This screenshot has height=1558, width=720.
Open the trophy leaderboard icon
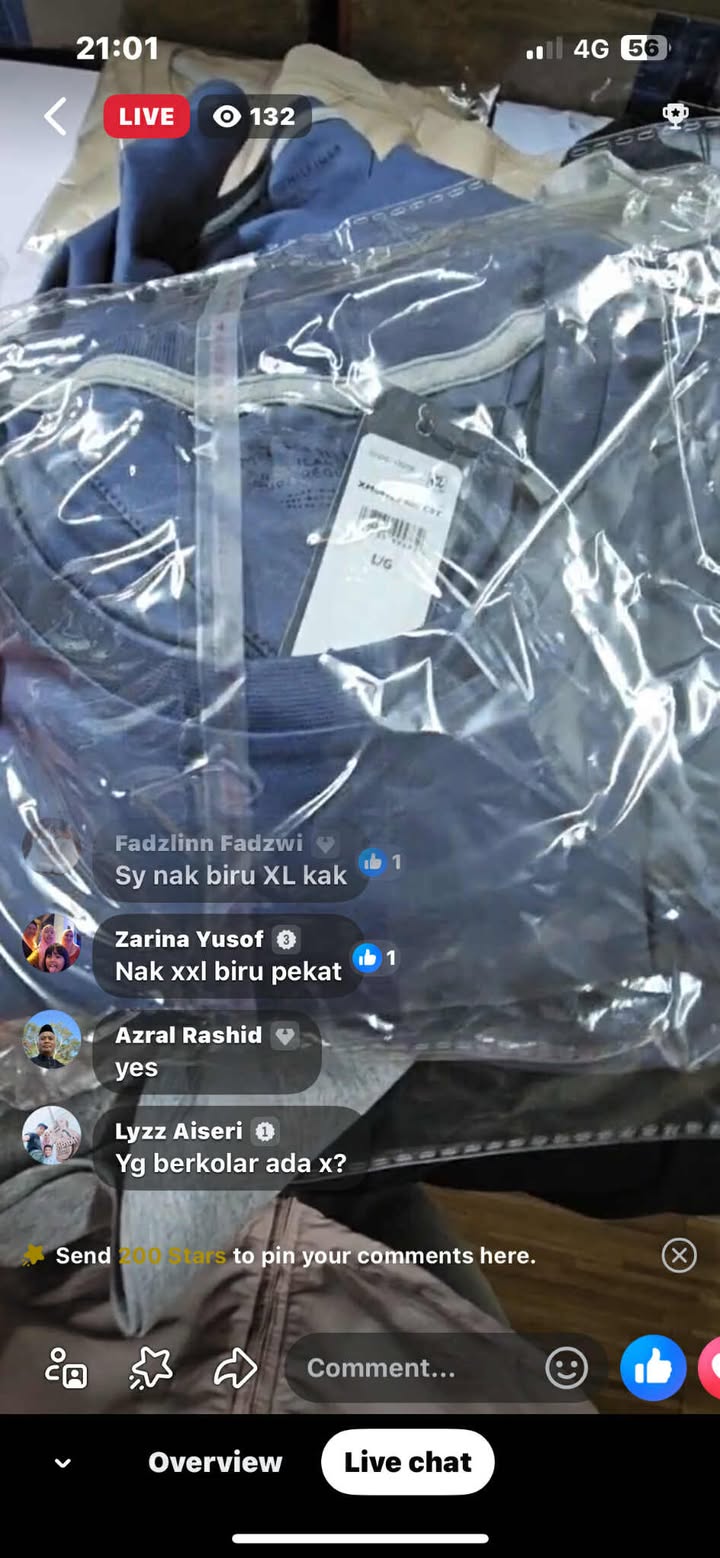(x=676, y=116)
